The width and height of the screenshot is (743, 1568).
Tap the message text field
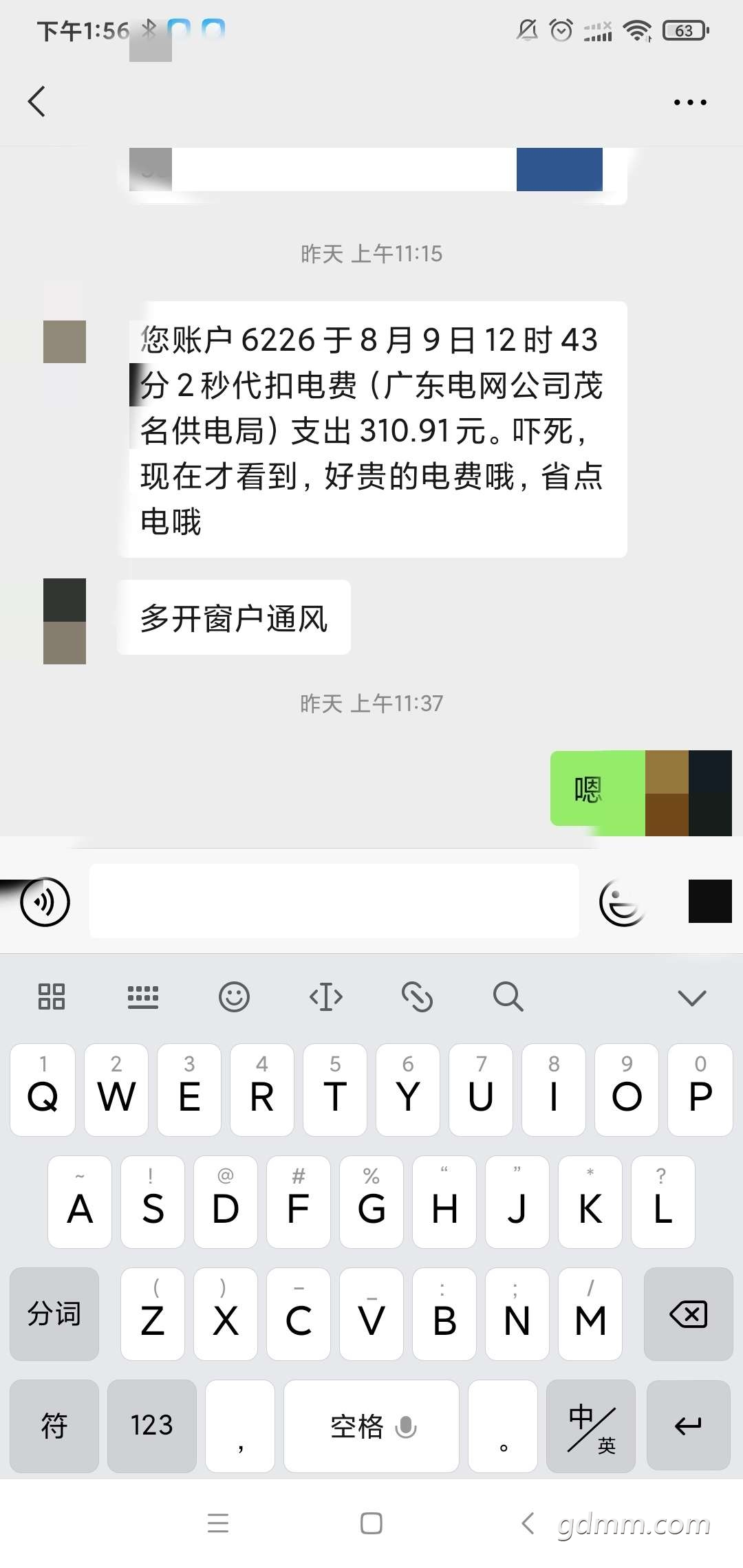point(334,901)
